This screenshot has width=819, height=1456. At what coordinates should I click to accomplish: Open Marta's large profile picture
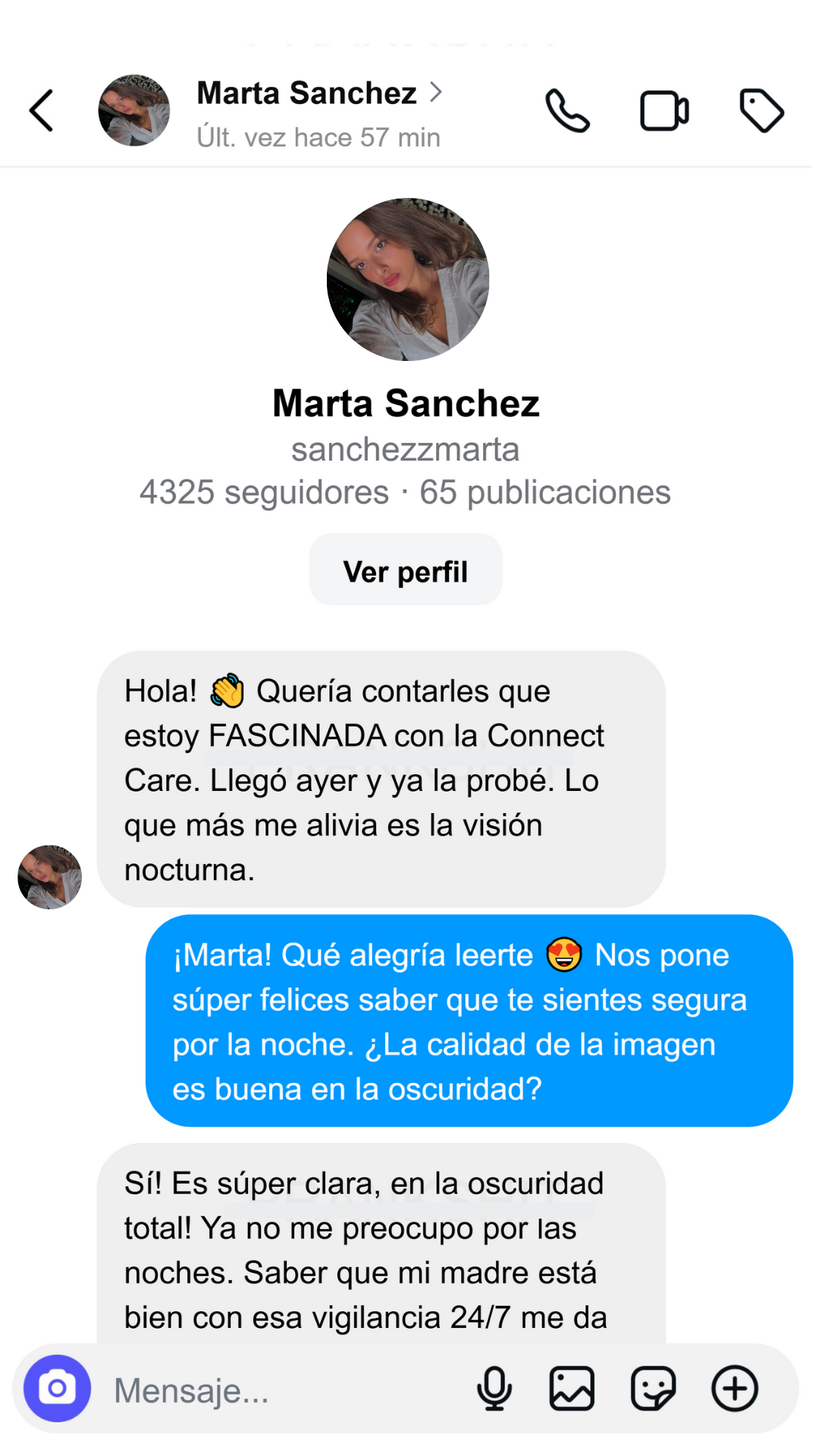coord(408,280)
